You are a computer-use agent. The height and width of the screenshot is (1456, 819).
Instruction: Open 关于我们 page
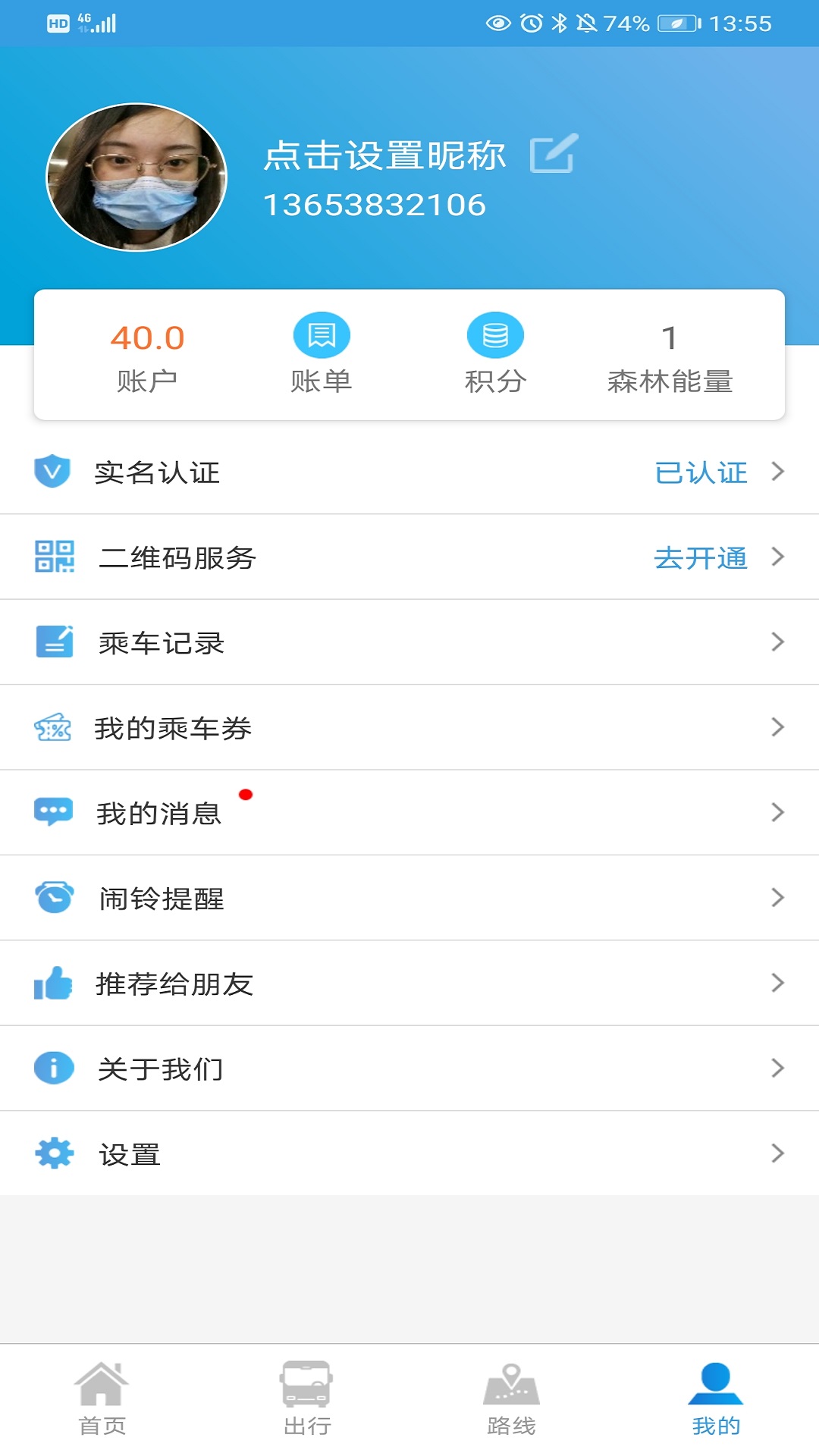pyautogui.click(x=409, y=1069)
